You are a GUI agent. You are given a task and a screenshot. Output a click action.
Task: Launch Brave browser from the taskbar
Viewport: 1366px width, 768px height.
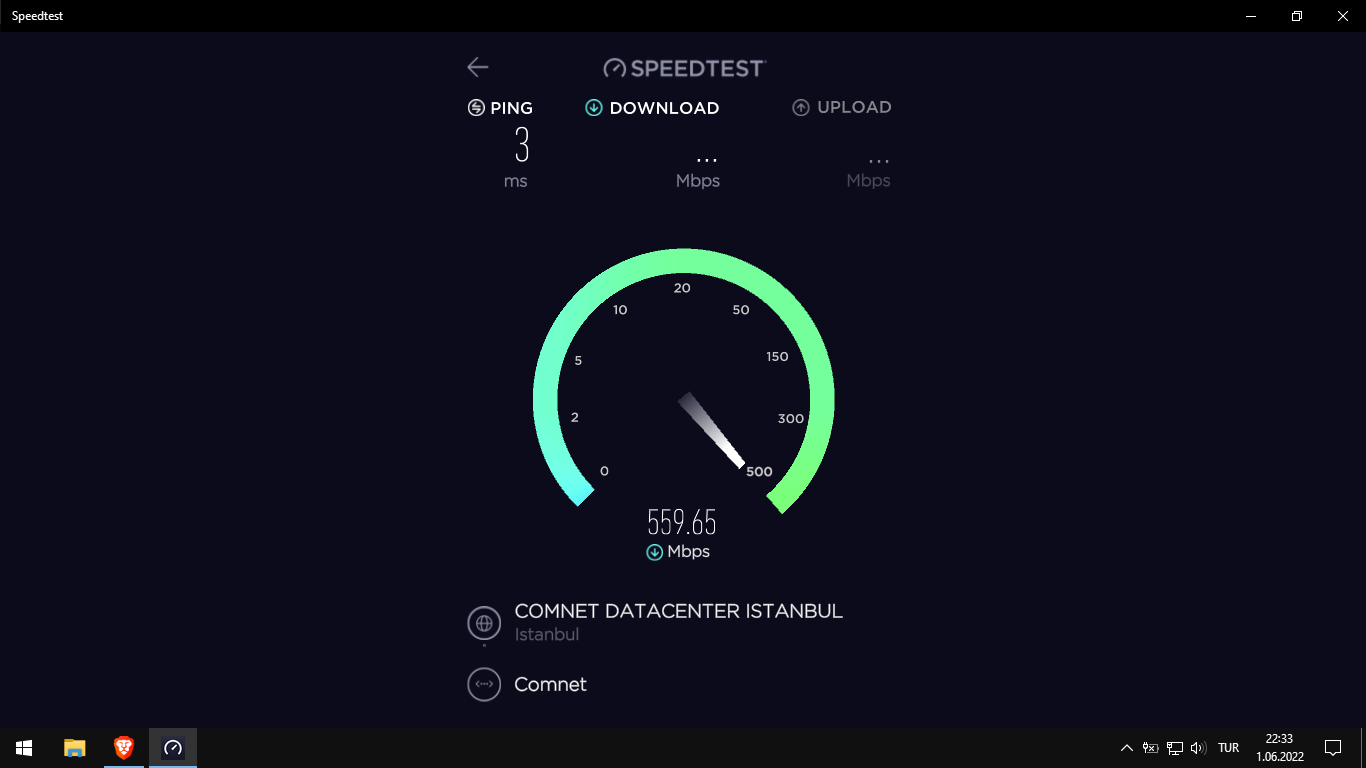[124, 747]
